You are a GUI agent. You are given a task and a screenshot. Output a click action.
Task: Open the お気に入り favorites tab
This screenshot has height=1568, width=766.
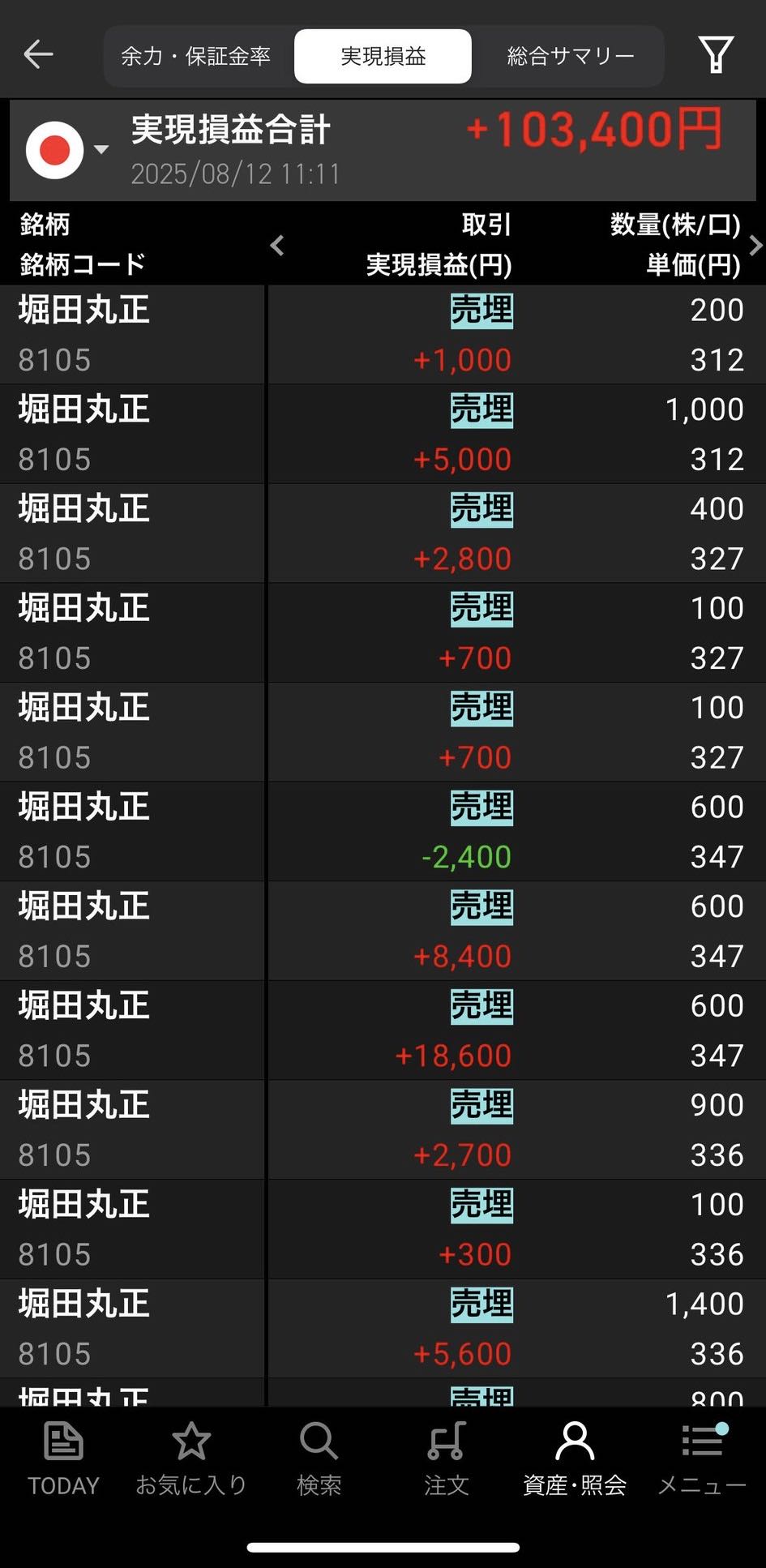tap(191, 1459)
